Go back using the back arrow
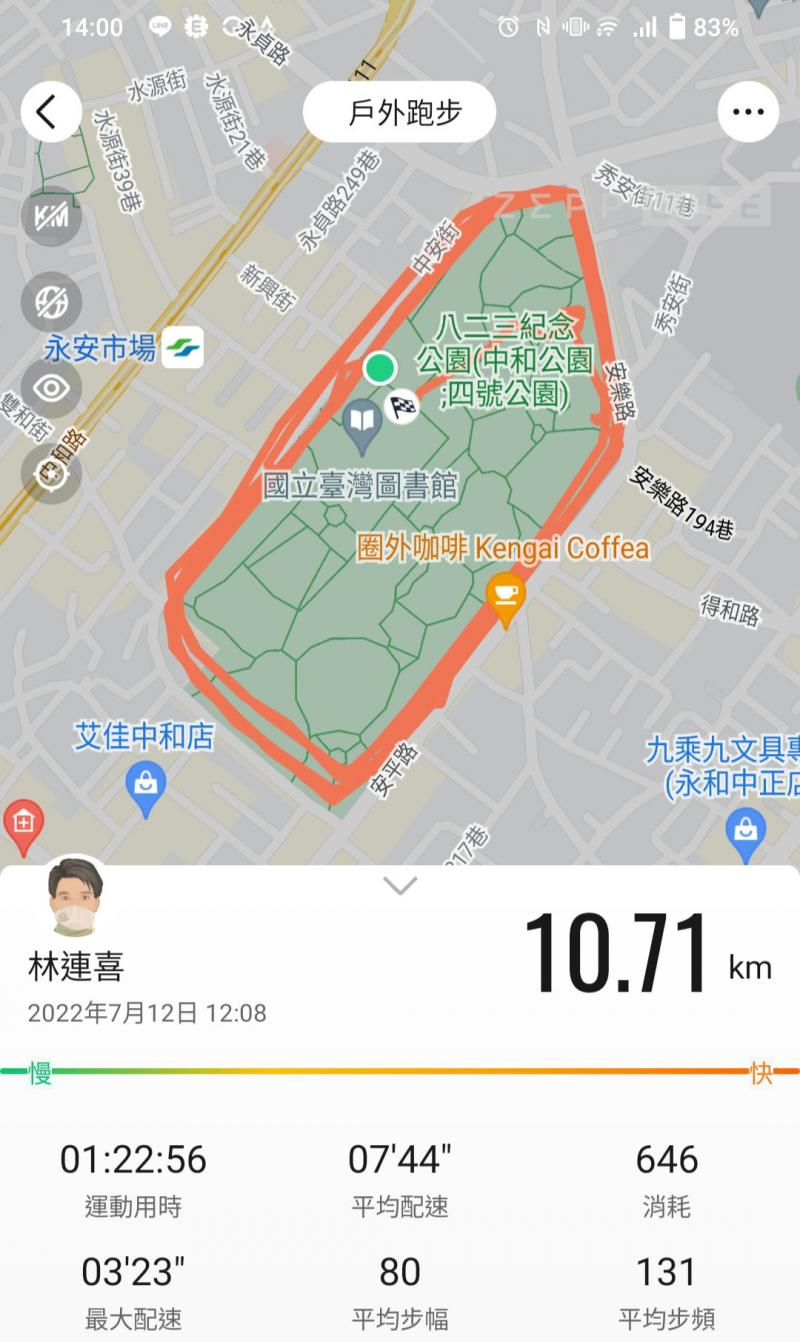The image size is (800, 1342). 50,112
